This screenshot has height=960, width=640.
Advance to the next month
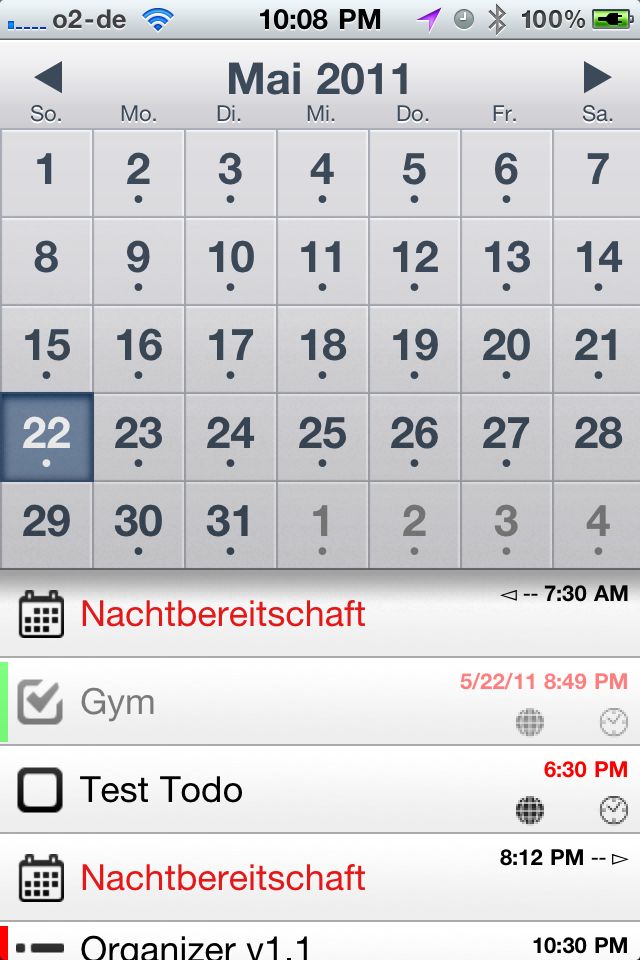[597, 78]
